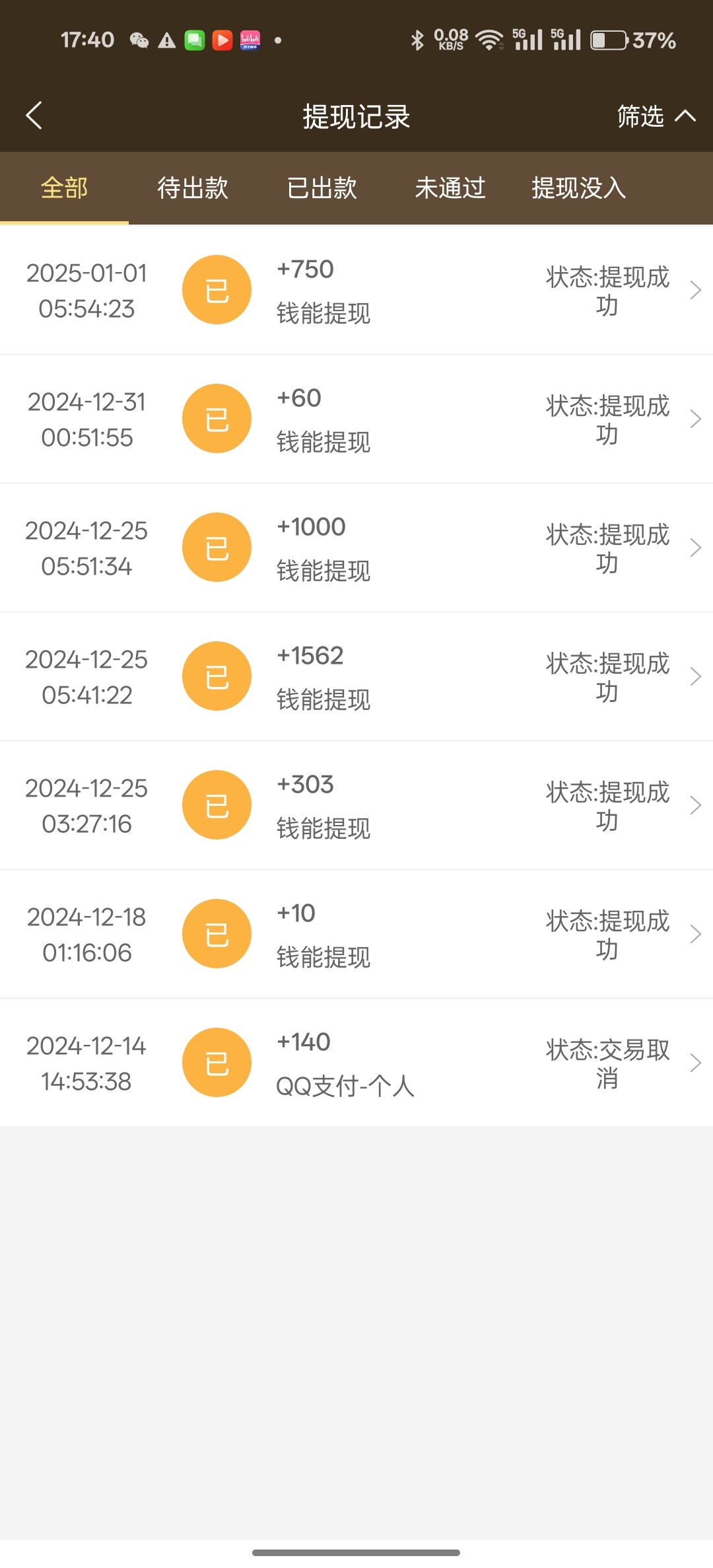Open the +303 withdrawal record
This screenshot has width=713, height=1568.
point(356,805)
